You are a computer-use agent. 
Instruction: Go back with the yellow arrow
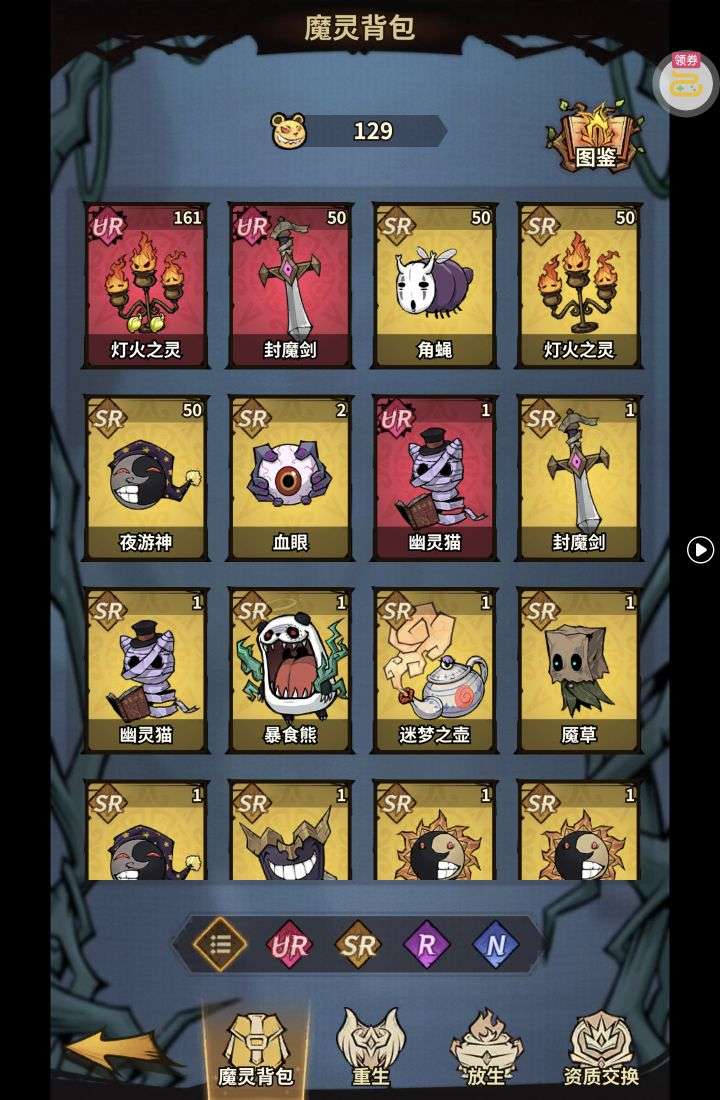click(115, 1050)
